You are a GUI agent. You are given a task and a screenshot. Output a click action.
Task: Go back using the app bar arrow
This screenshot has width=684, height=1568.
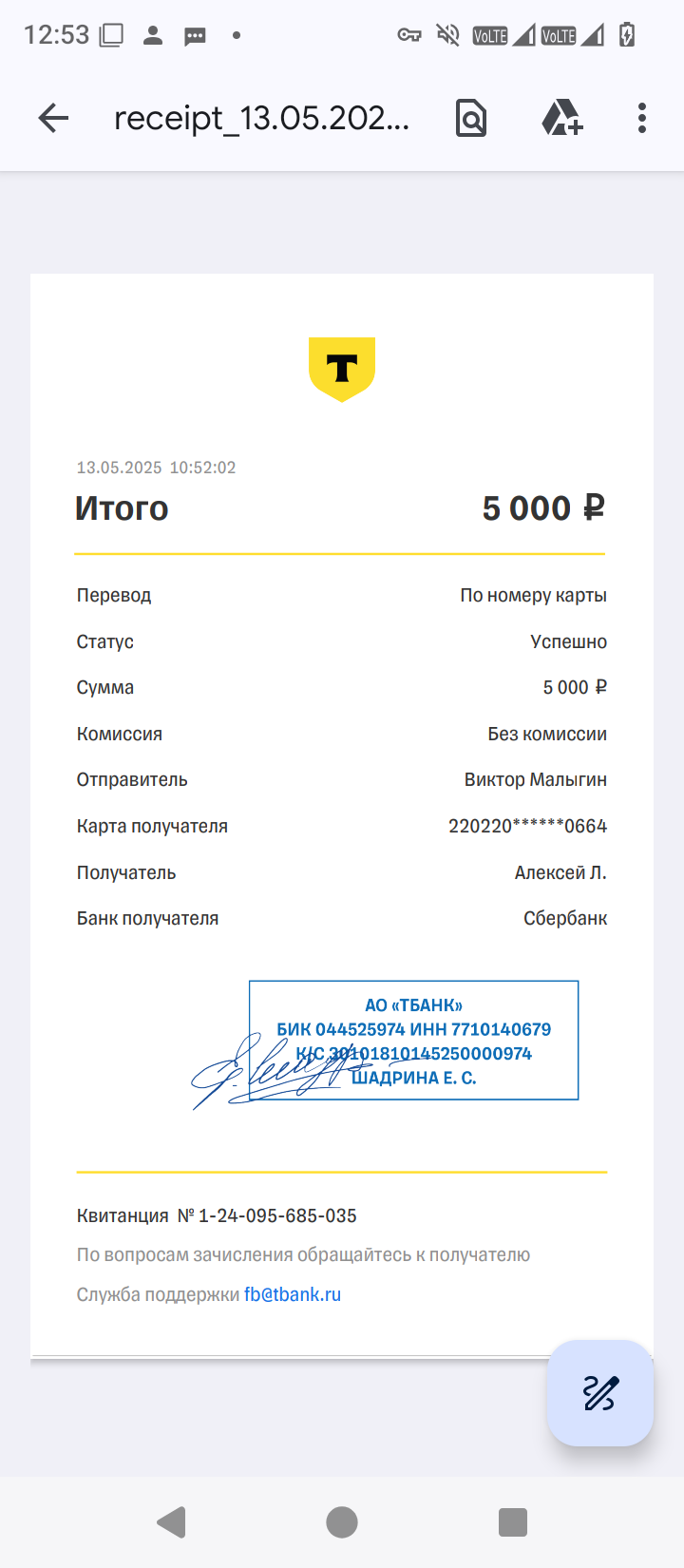coord(54,119)
